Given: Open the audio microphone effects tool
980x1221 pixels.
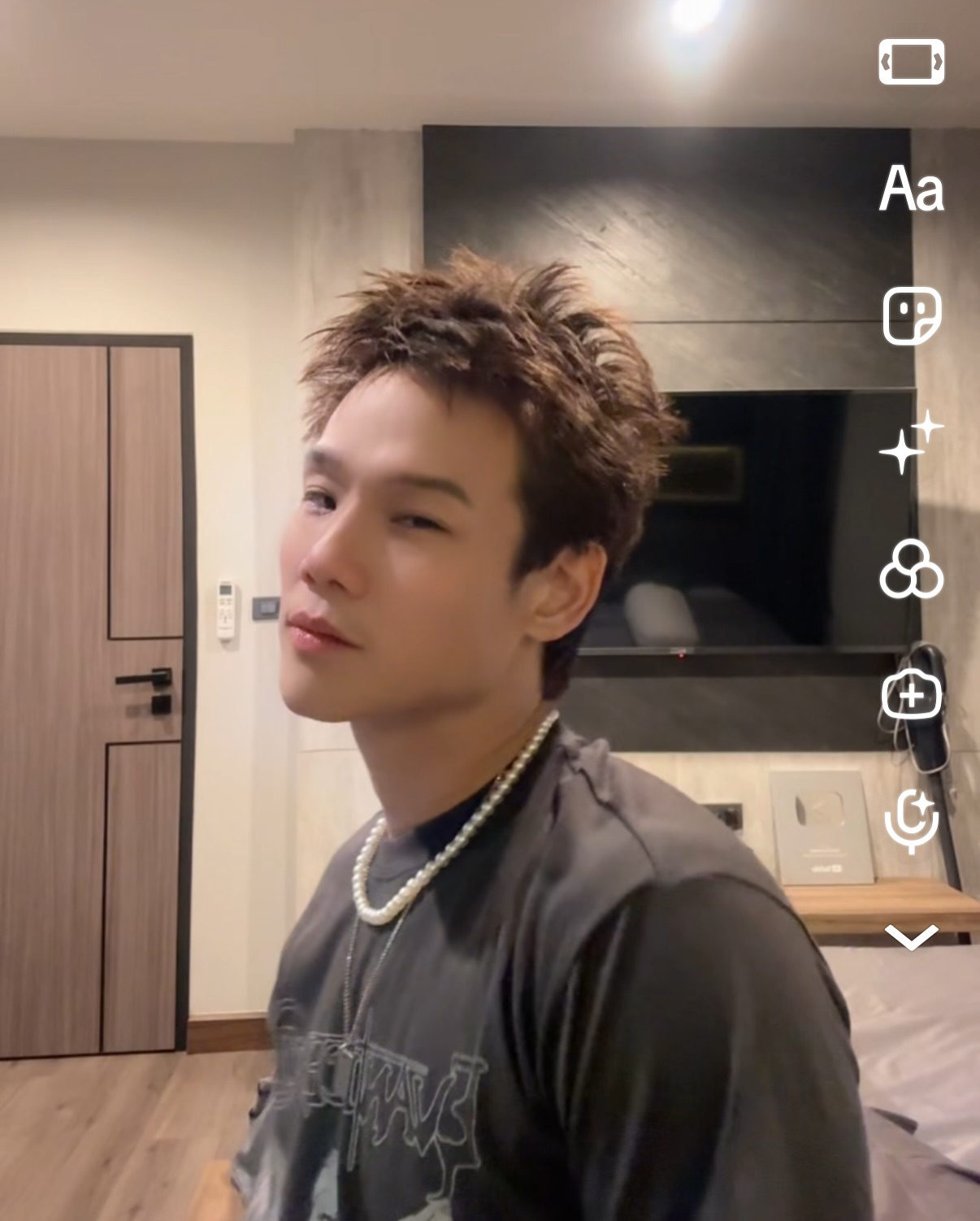Looking at the screenshot, I should [911, 822].
